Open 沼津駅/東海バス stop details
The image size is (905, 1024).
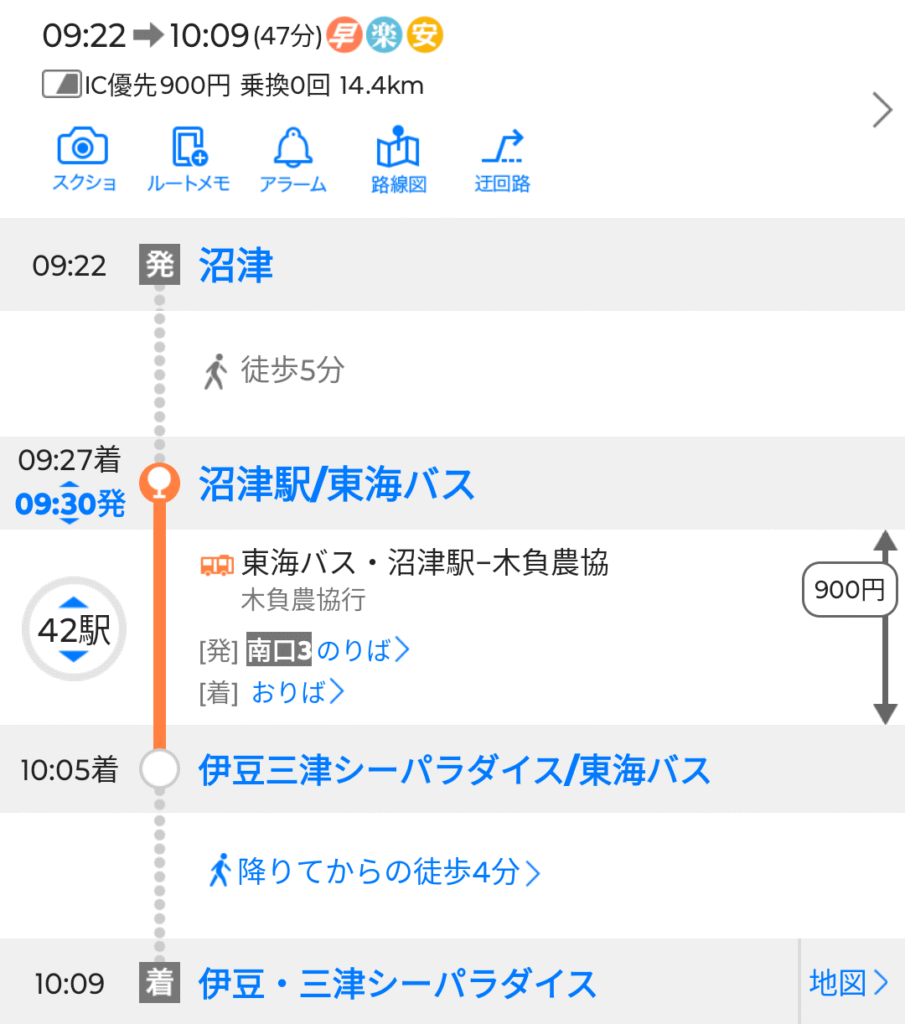(x=336, y=485)
